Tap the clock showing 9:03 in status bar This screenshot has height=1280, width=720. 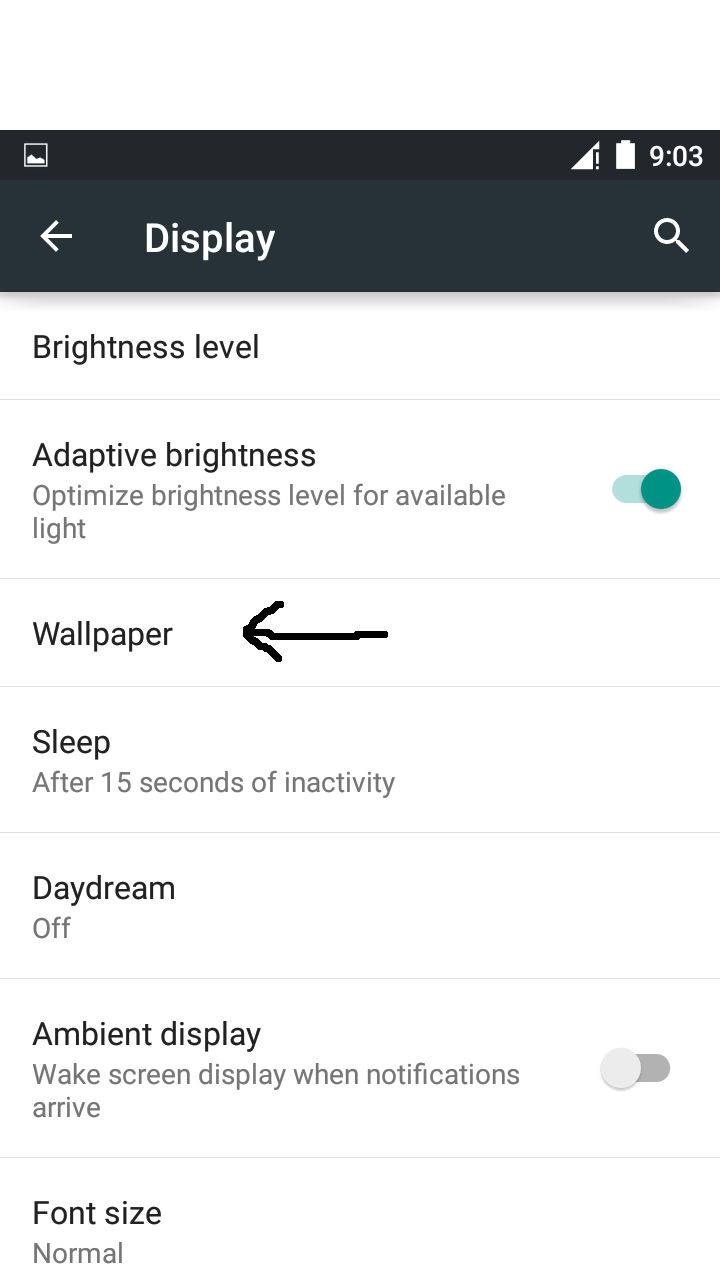[675, 155]
